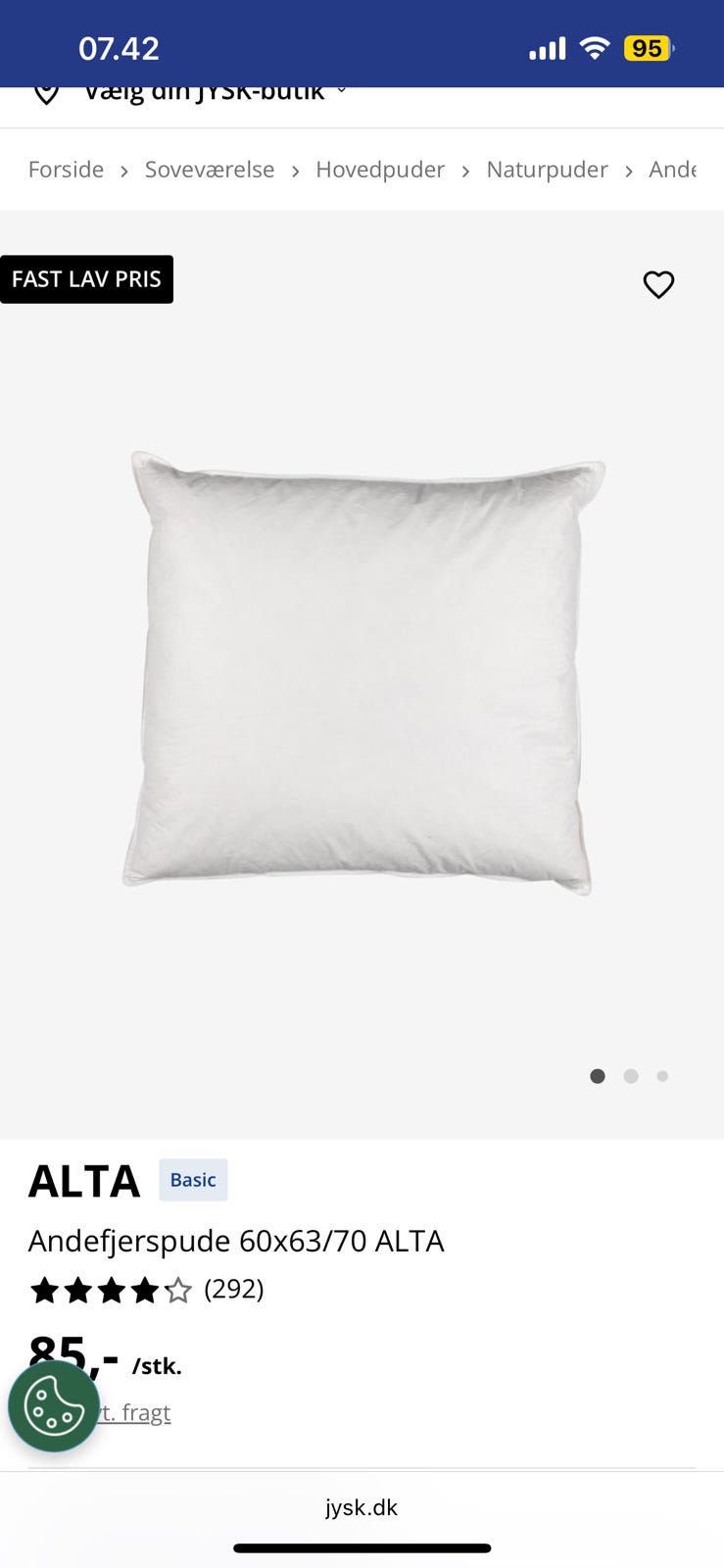The width and height of the screenshot is (724, 1568).
Task: Open the cookie settings button
Action: 54,1406
